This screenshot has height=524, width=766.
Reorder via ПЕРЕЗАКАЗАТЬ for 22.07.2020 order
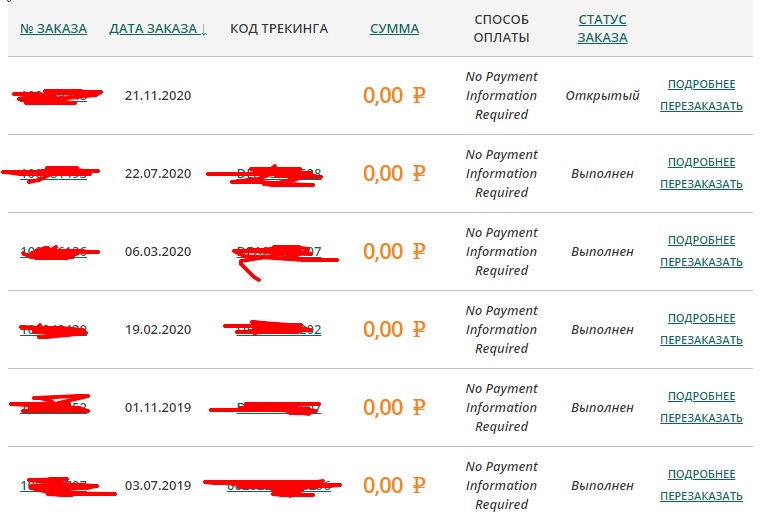click(701, 184)
